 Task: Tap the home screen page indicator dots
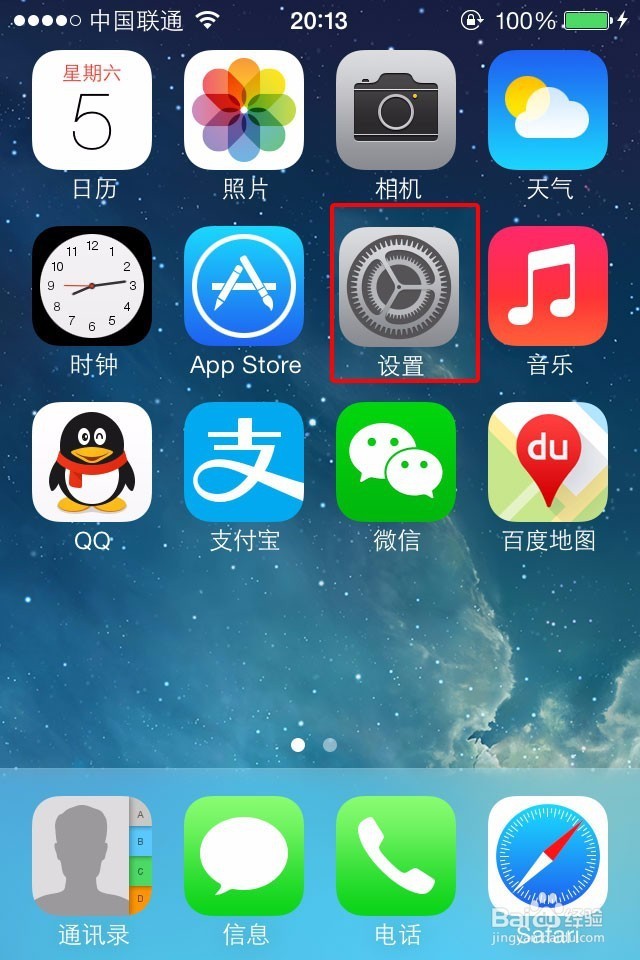314,745
